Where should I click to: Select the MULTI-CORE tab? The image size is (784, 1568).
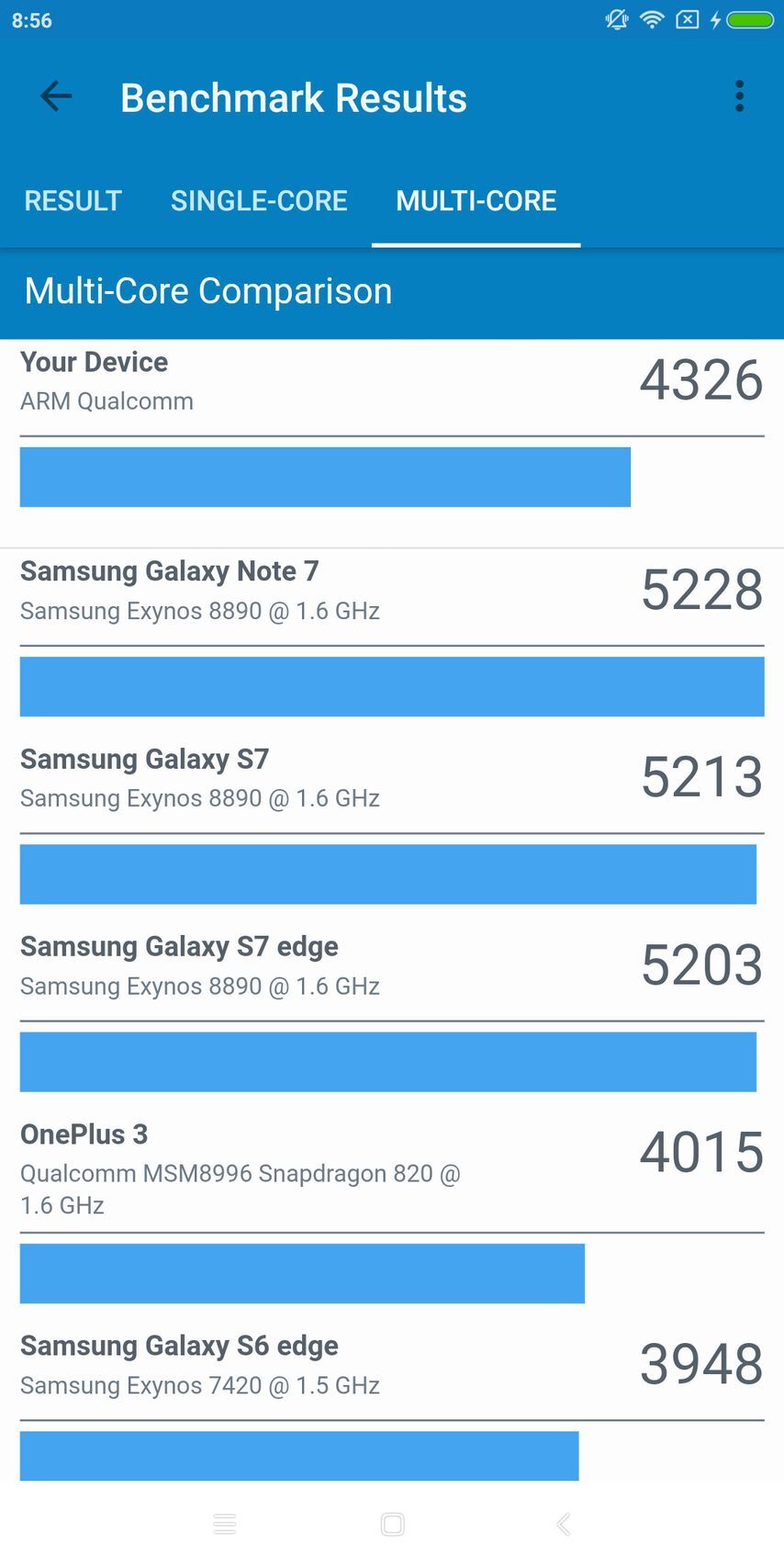coord(475,200)
